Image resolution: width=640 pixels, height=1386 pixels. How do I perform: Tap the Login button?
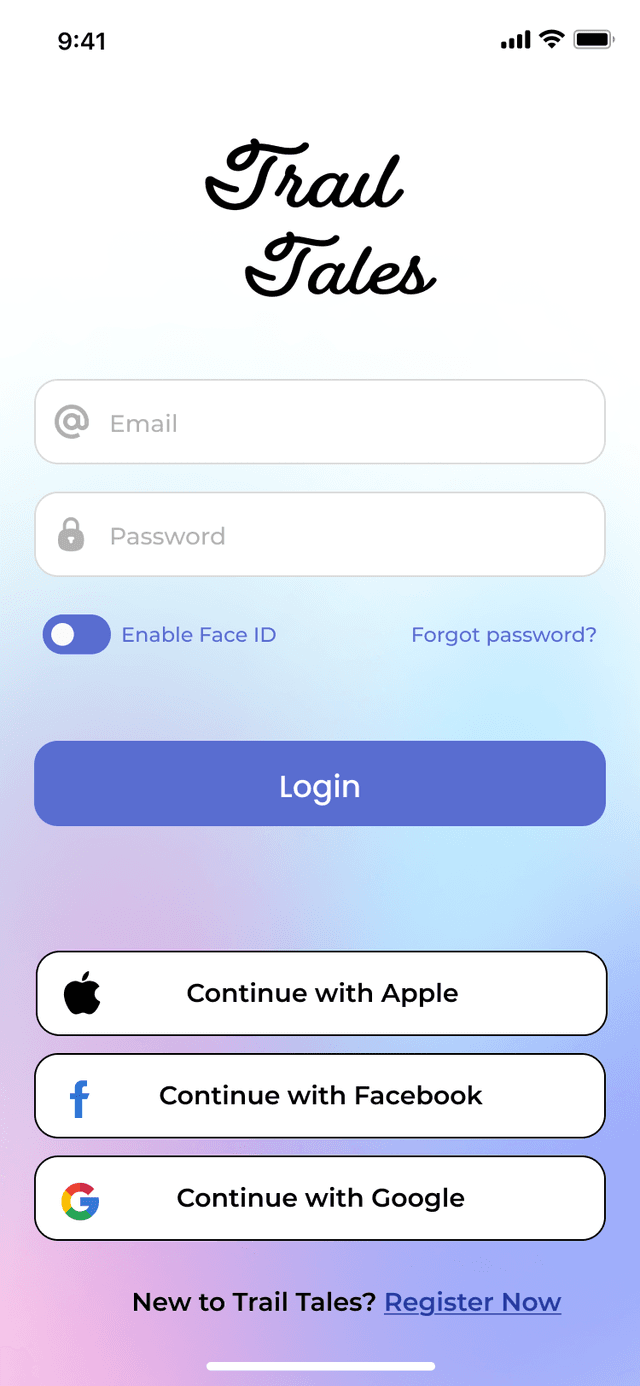[x=320, y=784]
